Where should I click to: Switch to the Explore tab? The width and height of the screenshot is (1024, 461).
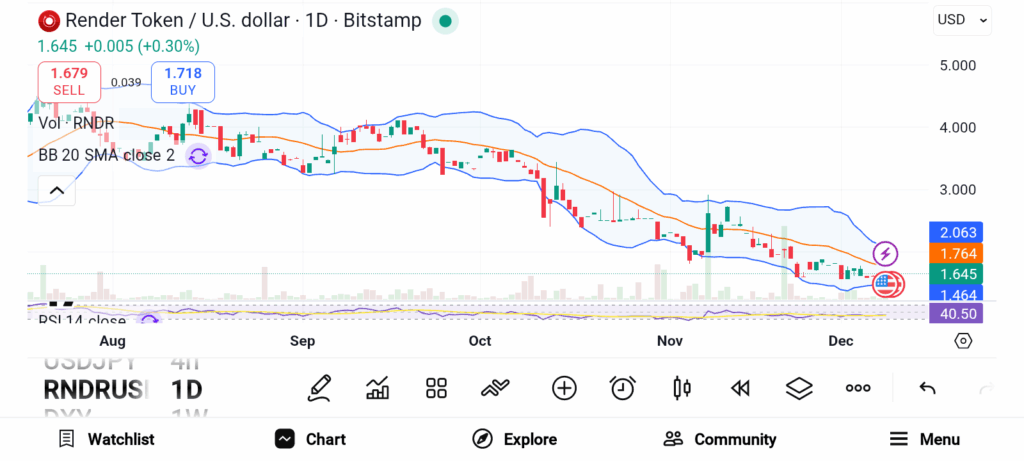pos(514,439)
